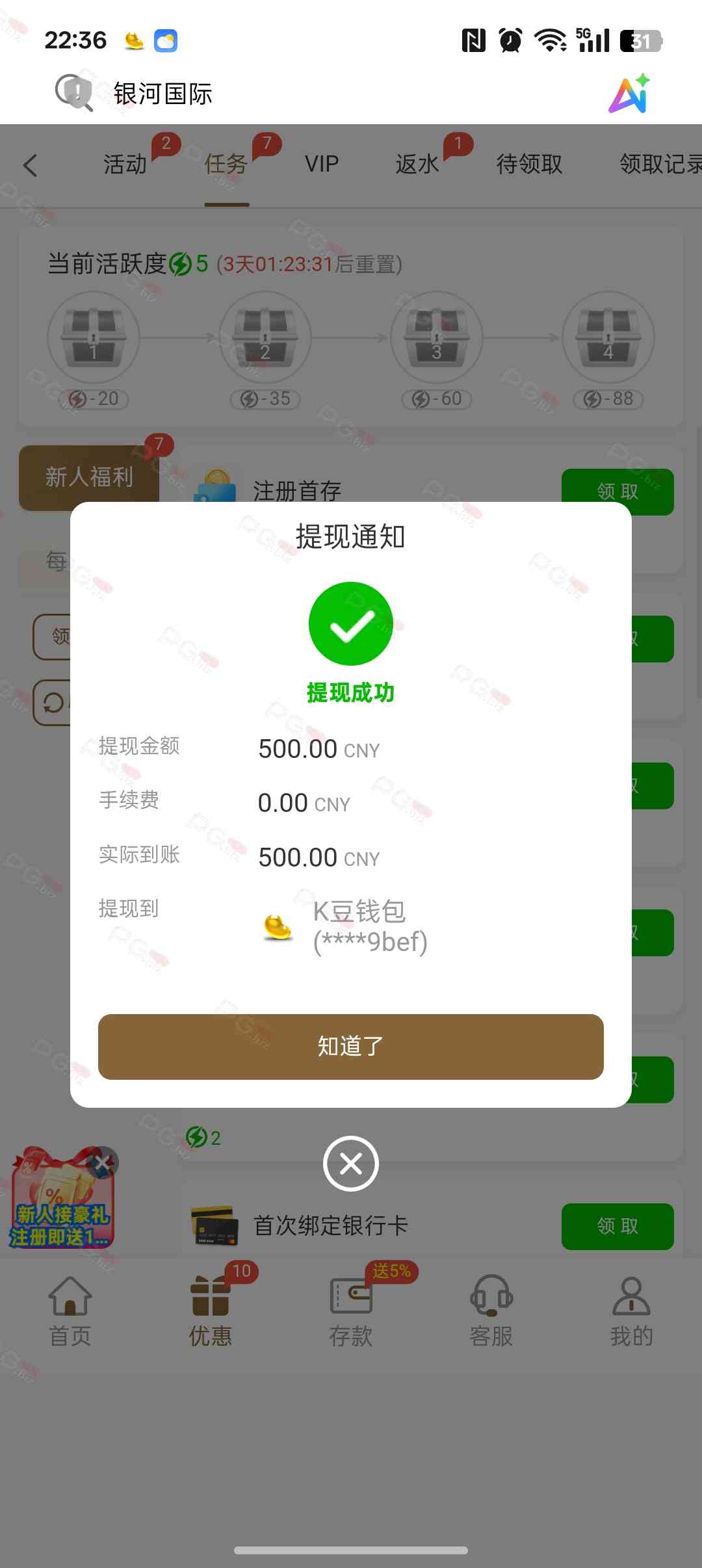Open the AI assistant icon
This screenshot has width=702, height=1568.
pos(629,94)
